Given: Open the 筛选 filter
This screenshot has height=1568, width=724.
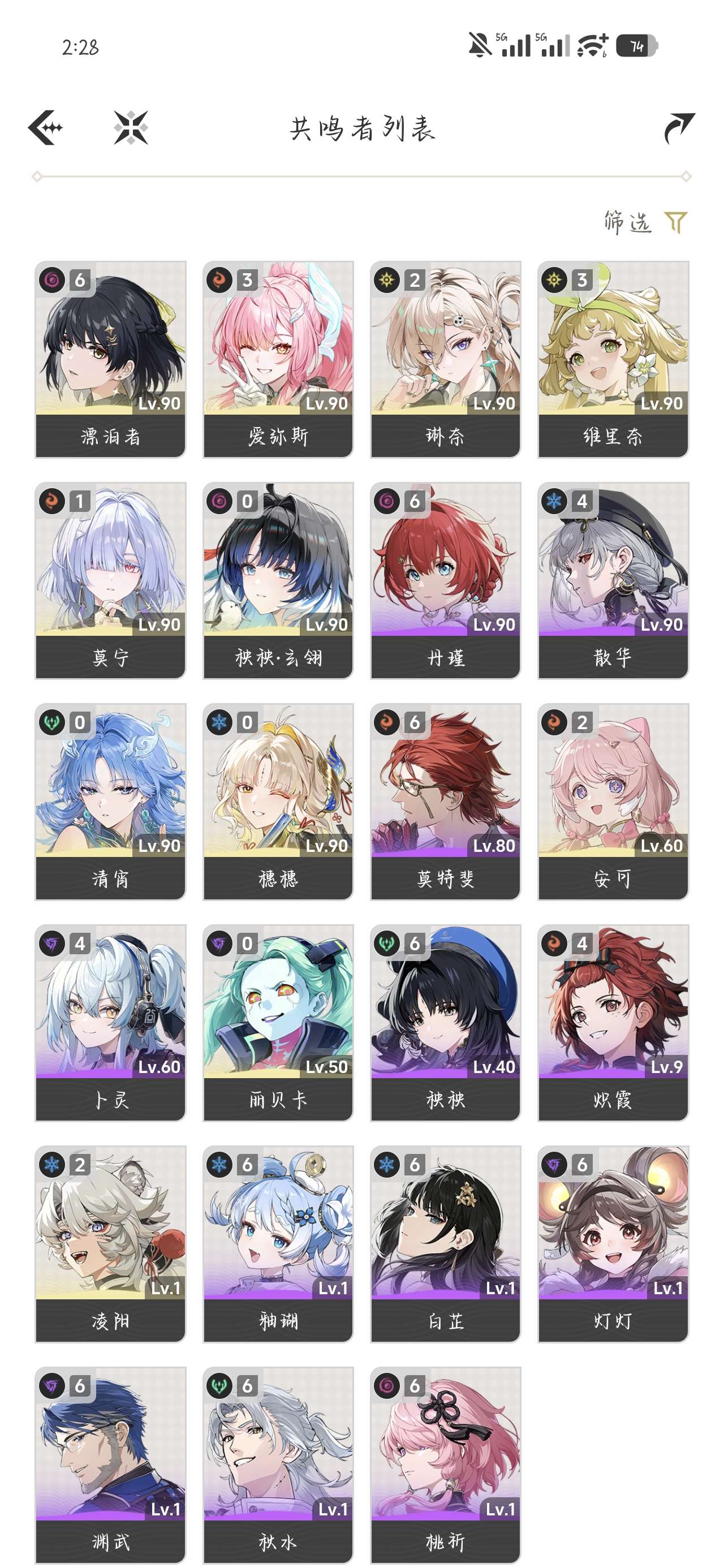Looking at the screenshot, I should (645, 222).
